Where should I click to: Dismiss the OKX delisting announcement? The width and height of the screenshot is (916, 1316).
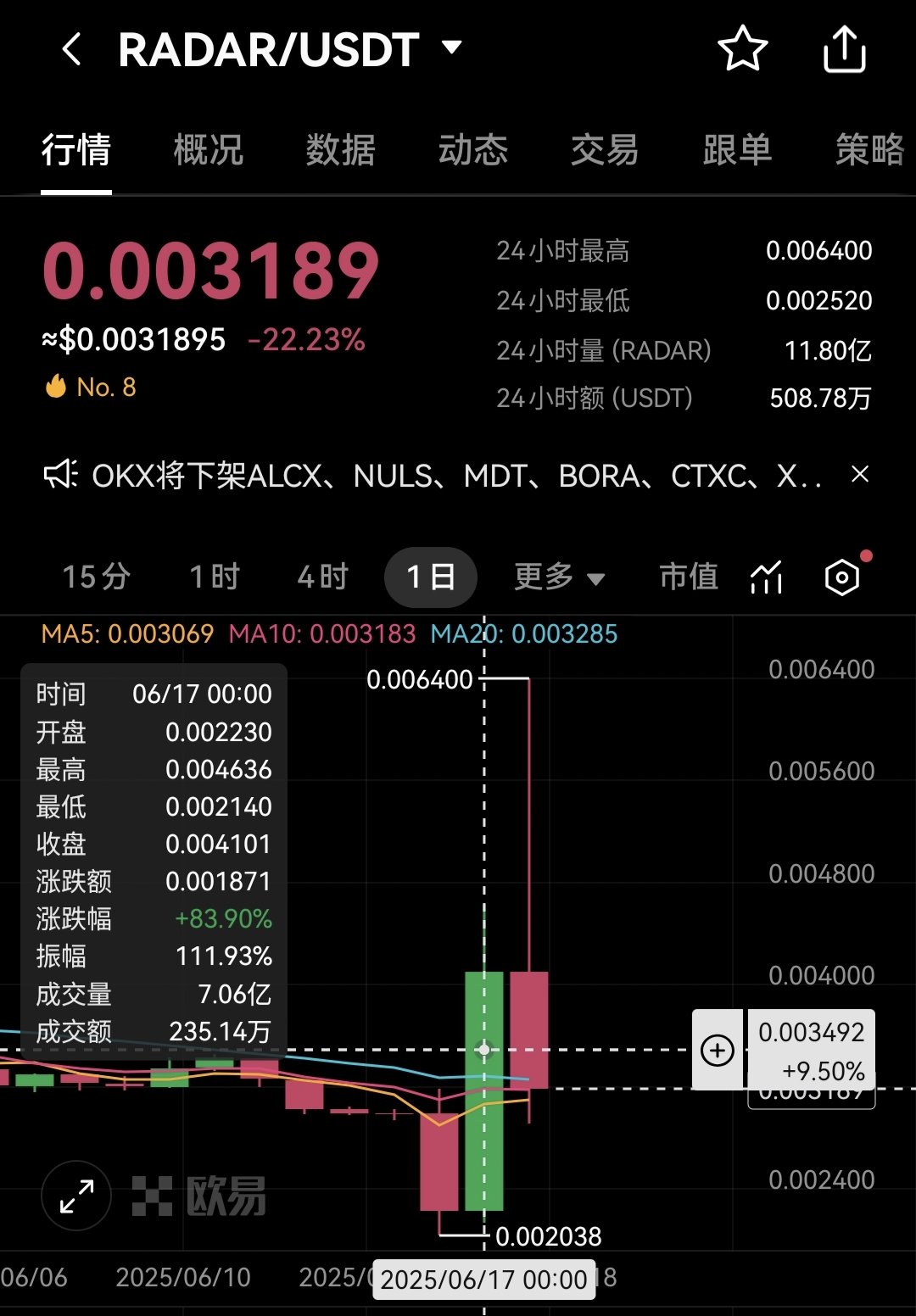[x=860, y=476]
